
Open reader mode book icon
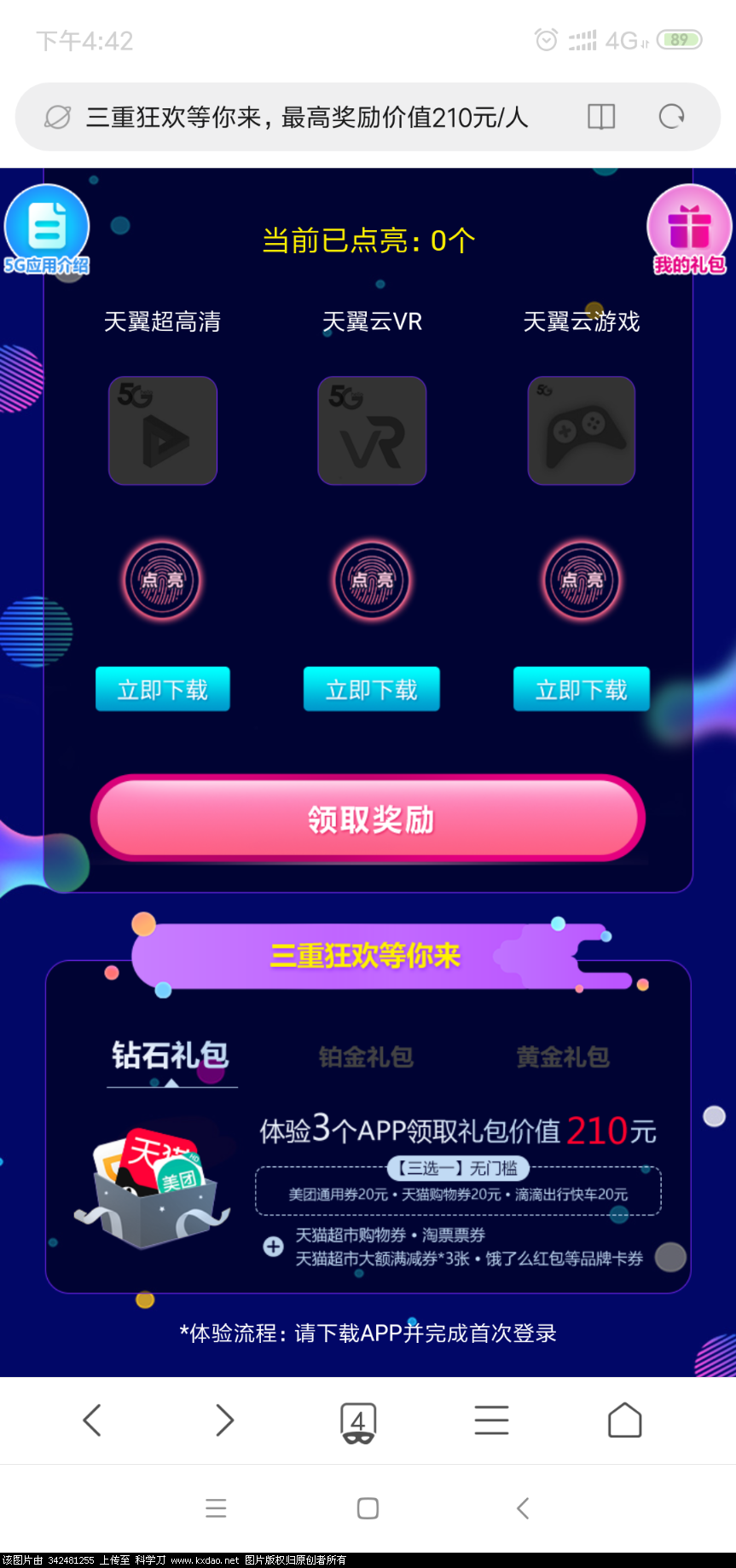(601, 117)
